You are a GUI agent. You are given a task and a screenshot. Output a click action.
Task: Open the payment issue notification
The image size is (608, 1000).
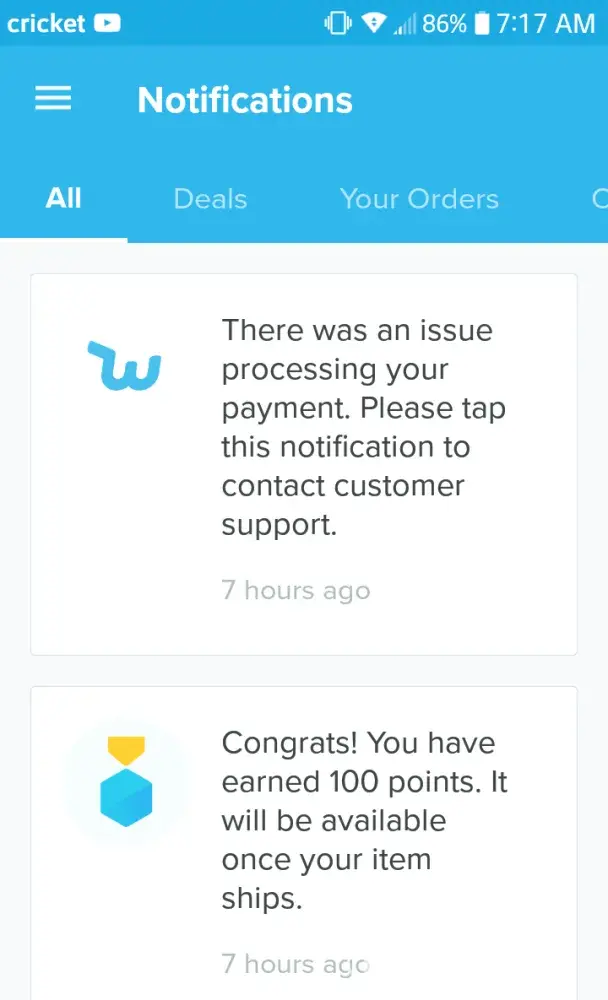304,464
